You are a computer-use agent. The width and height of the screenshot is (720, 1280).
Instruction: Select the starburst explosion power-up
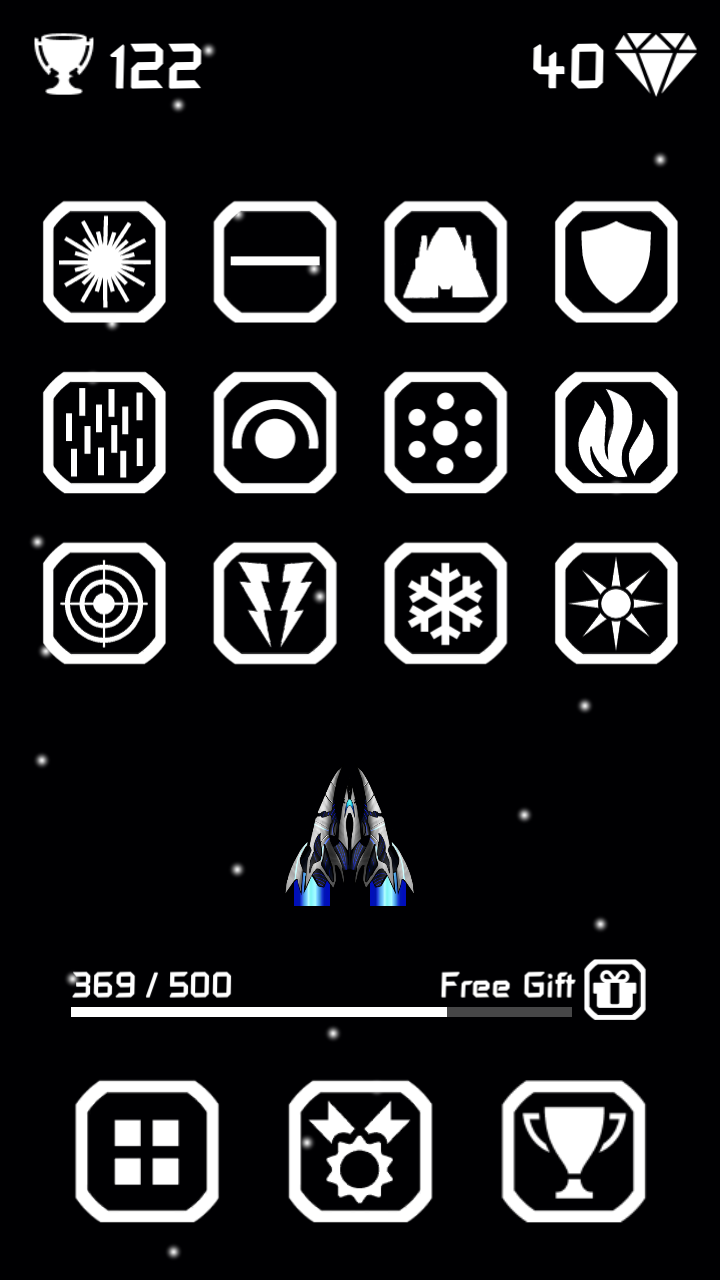click(104, 262)
